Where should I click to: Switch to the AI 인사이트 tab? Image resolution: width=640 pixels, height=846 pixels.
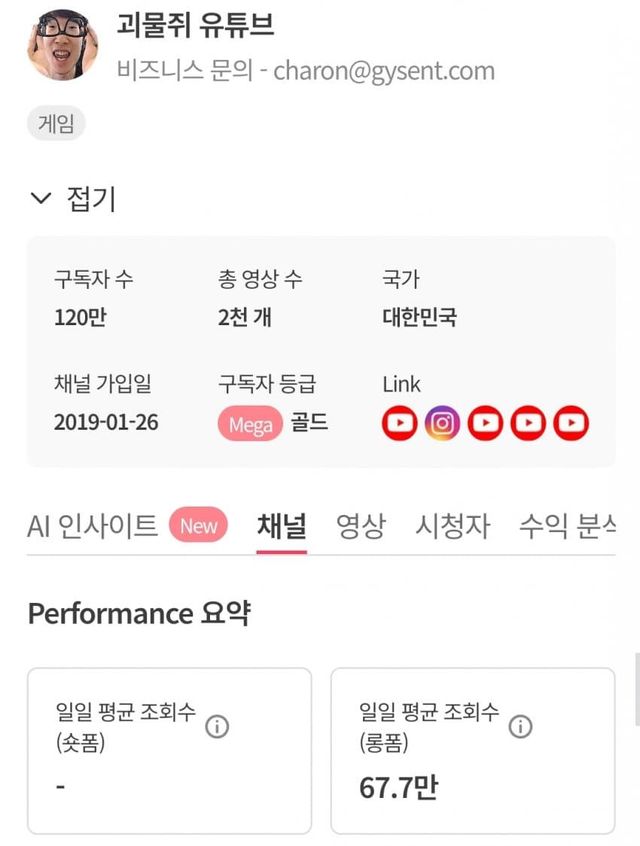click(x=93, y=526)
